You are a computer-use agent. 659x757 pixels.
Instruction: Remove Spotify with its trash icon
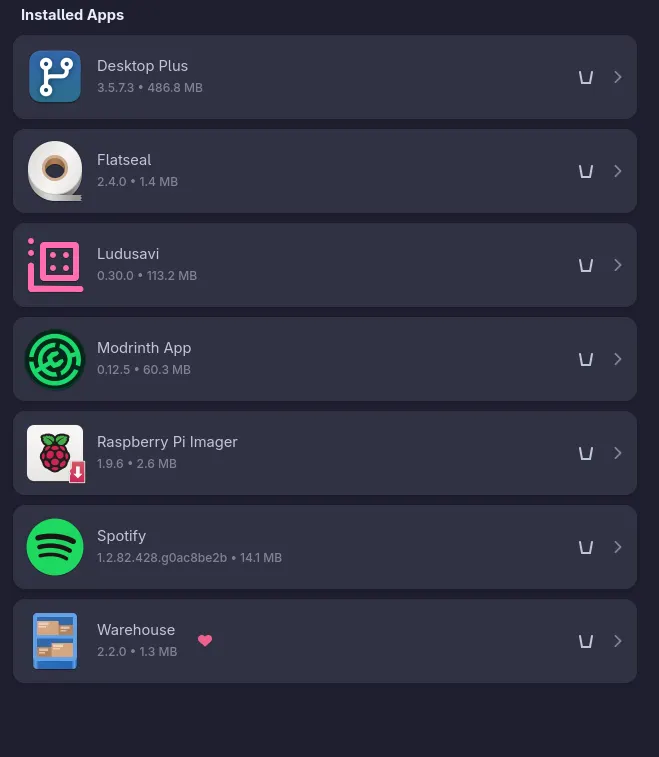pyautogui.click(x=586, y=547)
